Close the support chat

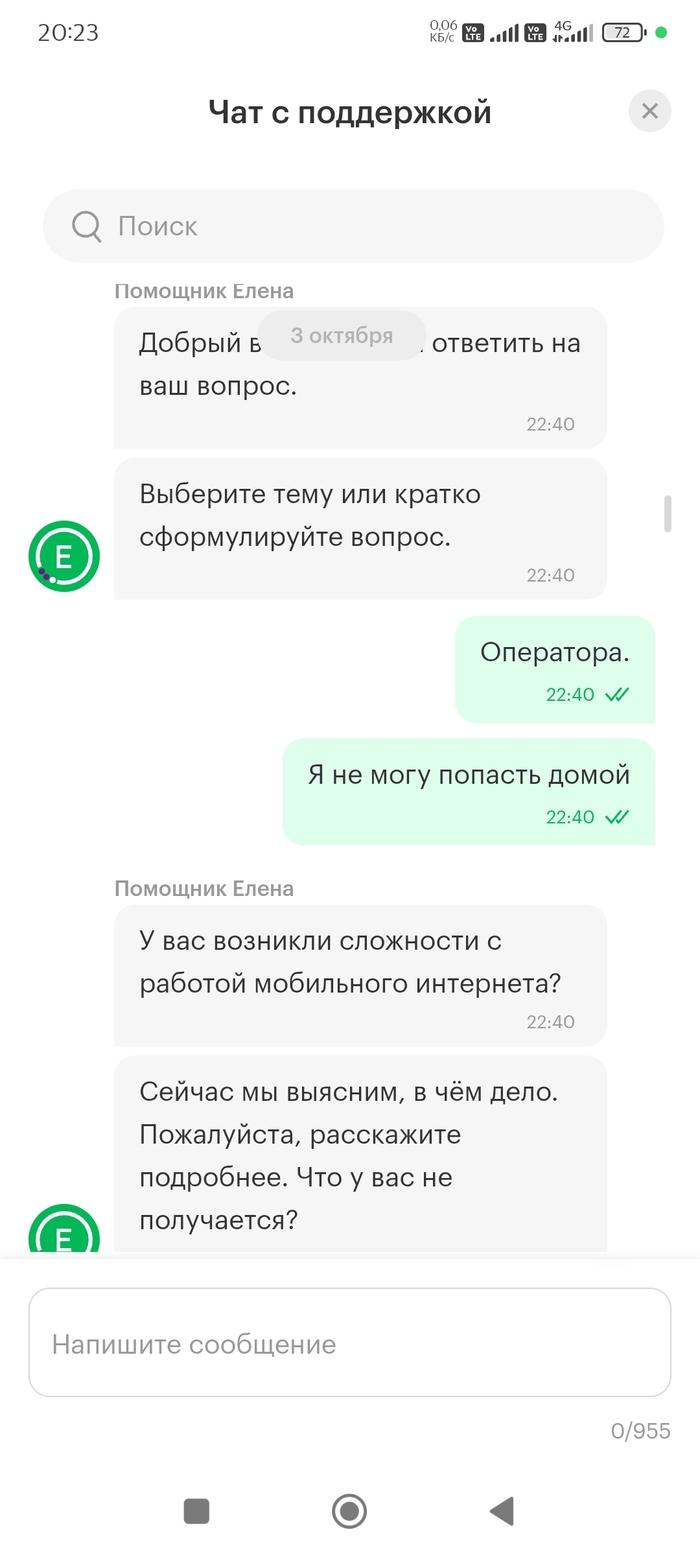click(649, 111)
